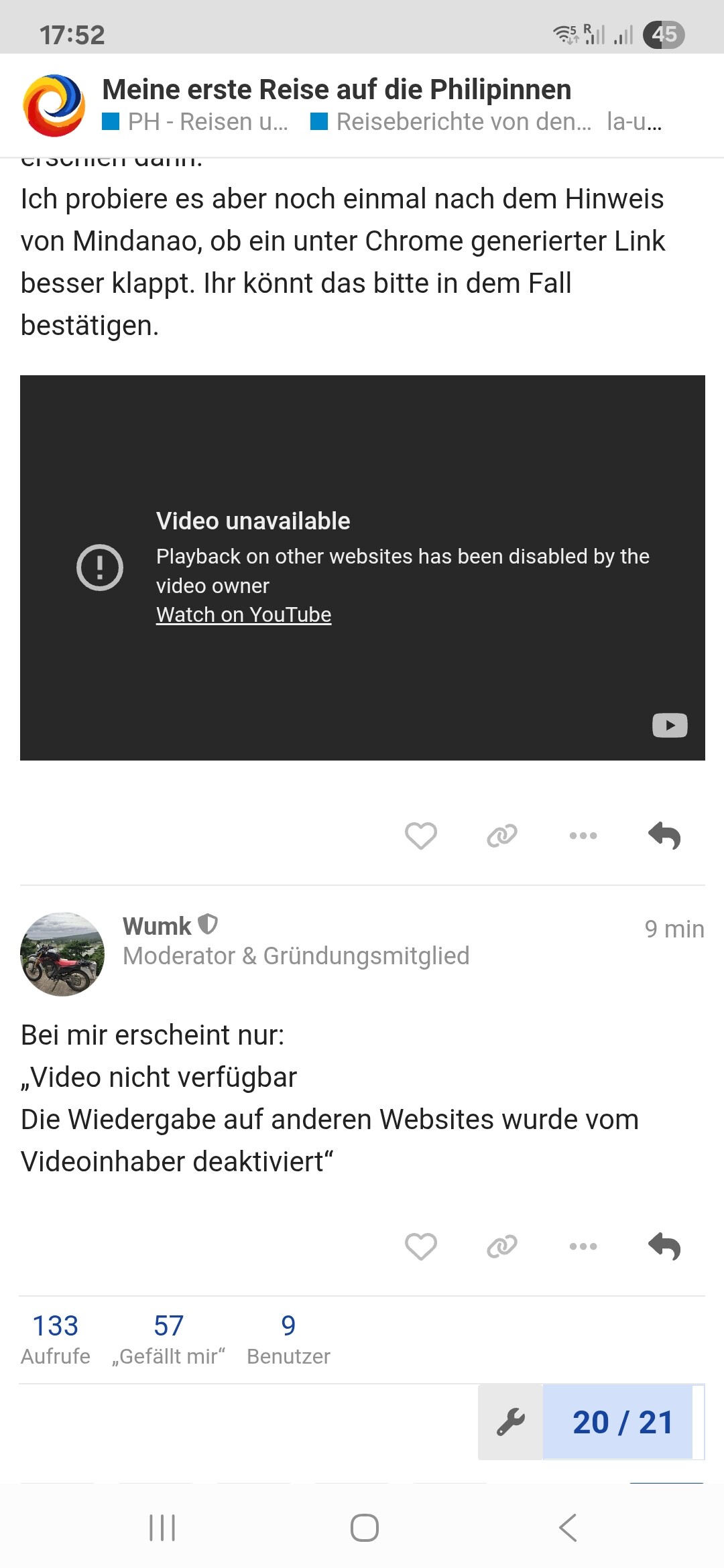The height and width of the screenshot is (1568, 724).
Task: Open the 20 / 21 post progress
Action: click(x=621, y=1422)
